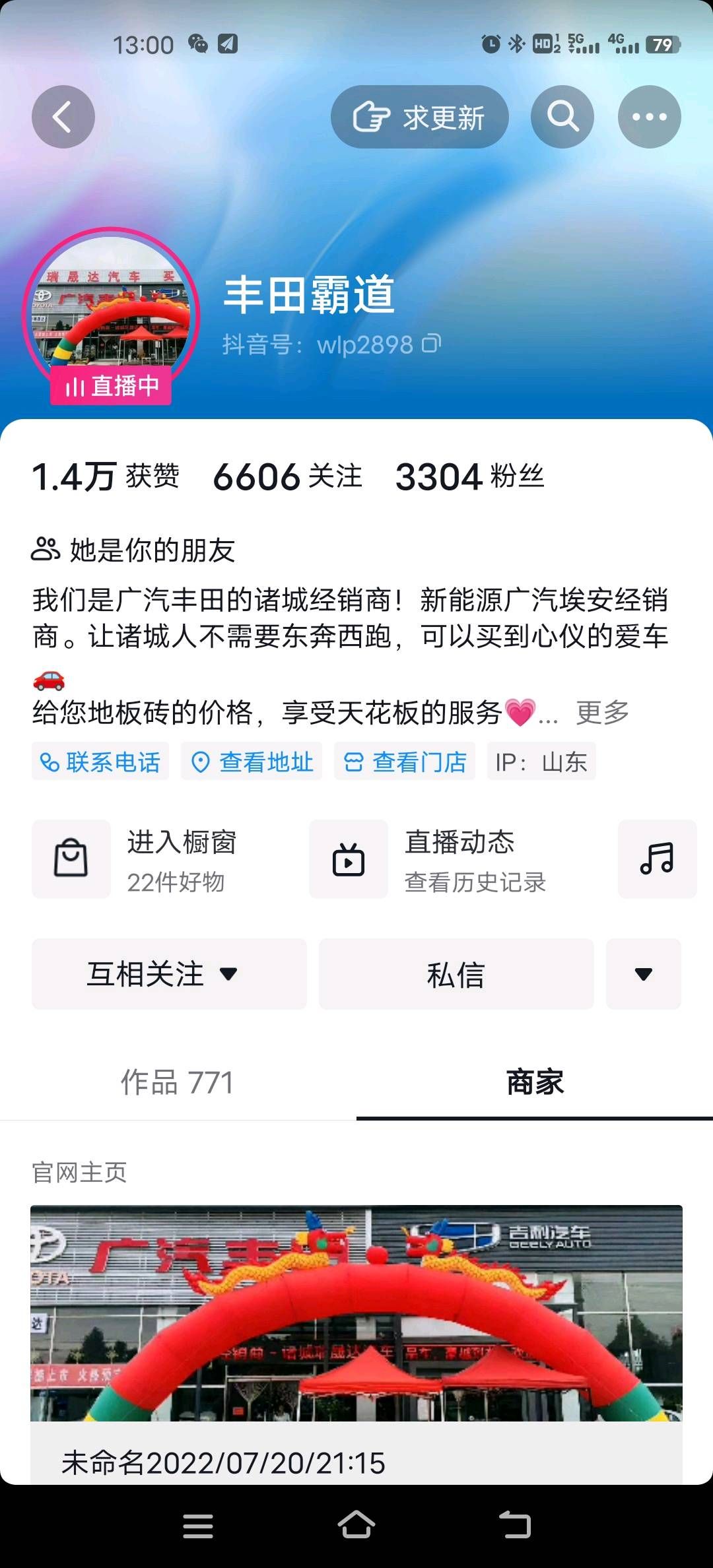Open the three-dot overflow menu
The image size is (713, 1568).
(x=650, y=117)
